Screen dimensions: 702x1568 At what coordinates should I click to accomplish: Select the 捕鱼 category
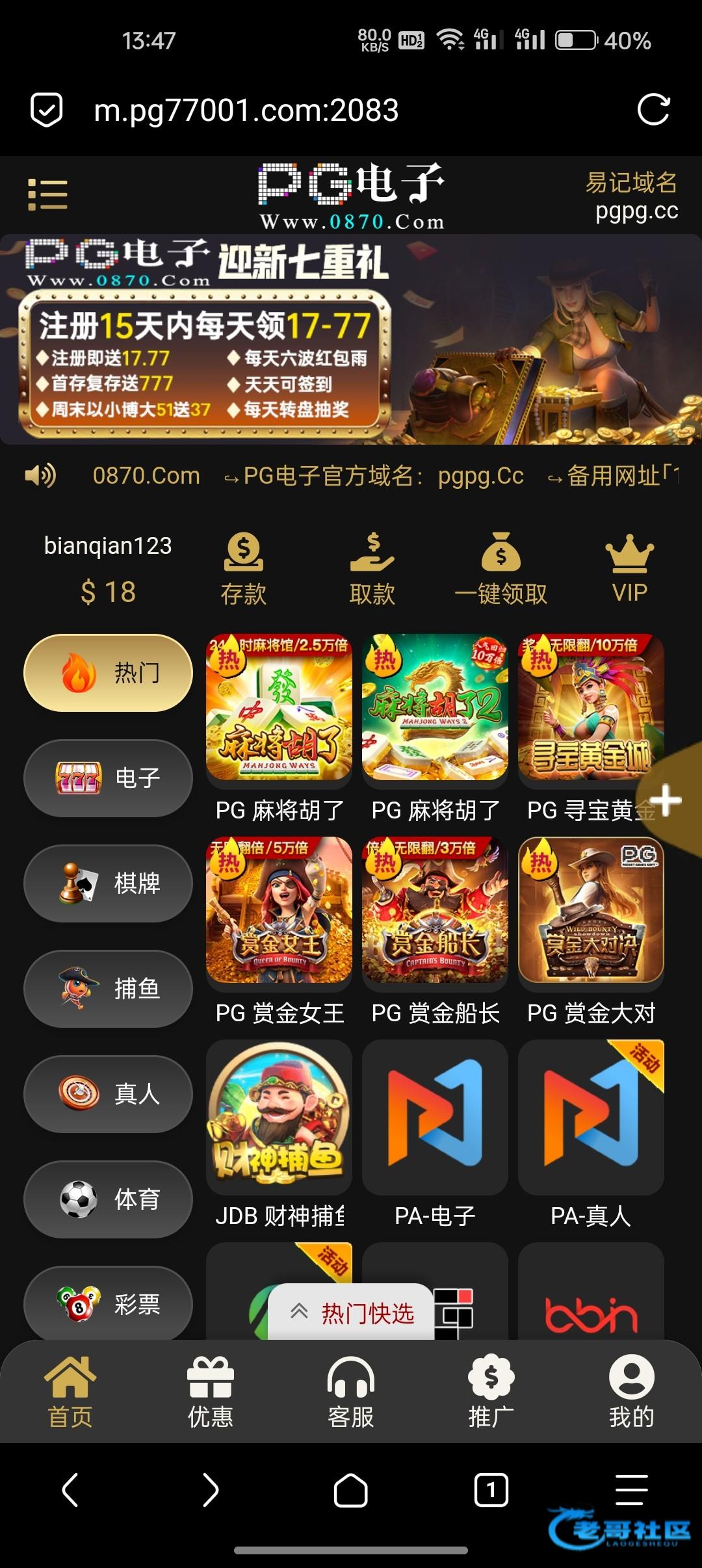point(109,989)
